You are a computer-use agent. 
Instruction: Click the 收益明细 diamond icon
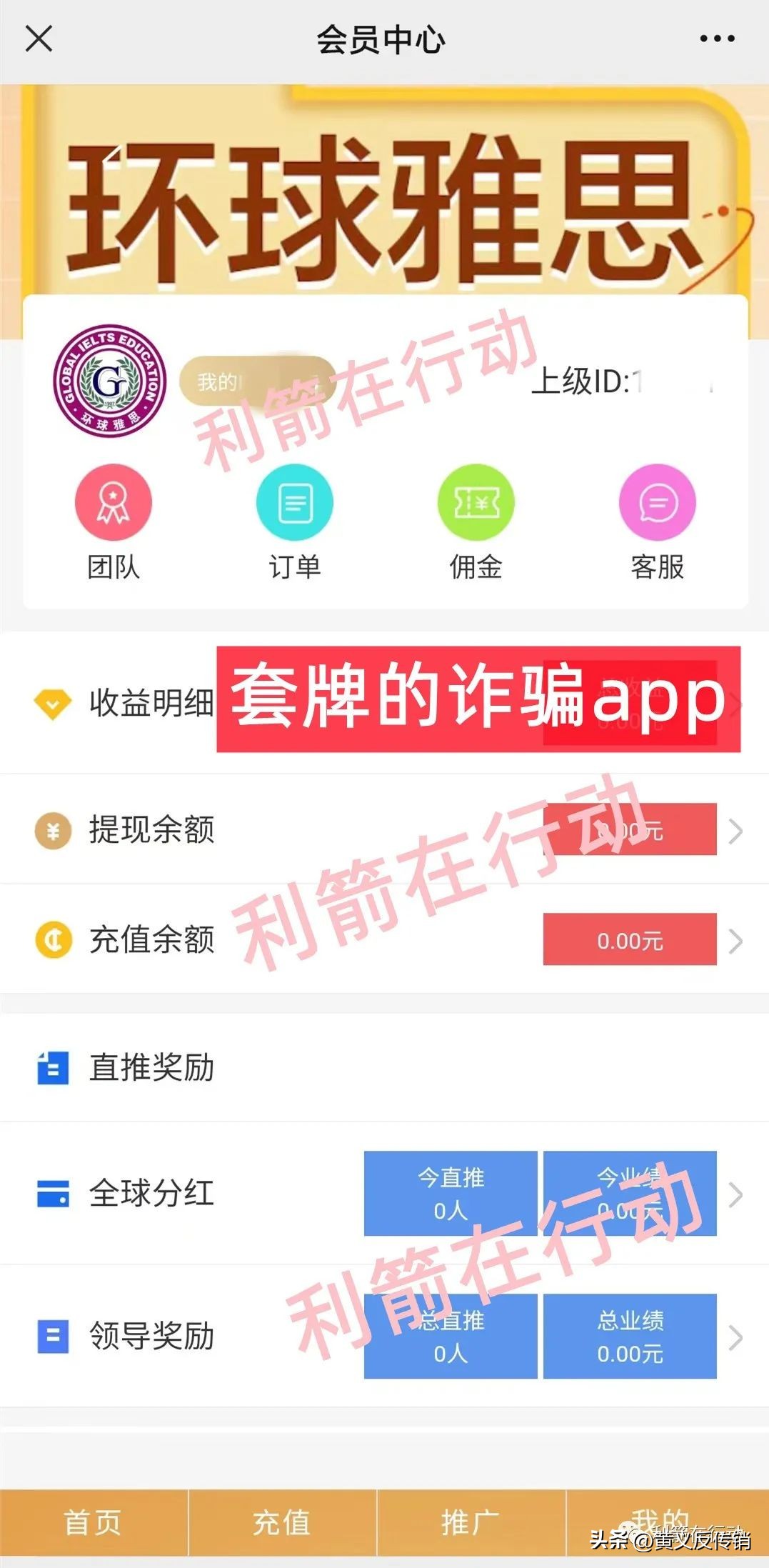click(x=53, y=704)
